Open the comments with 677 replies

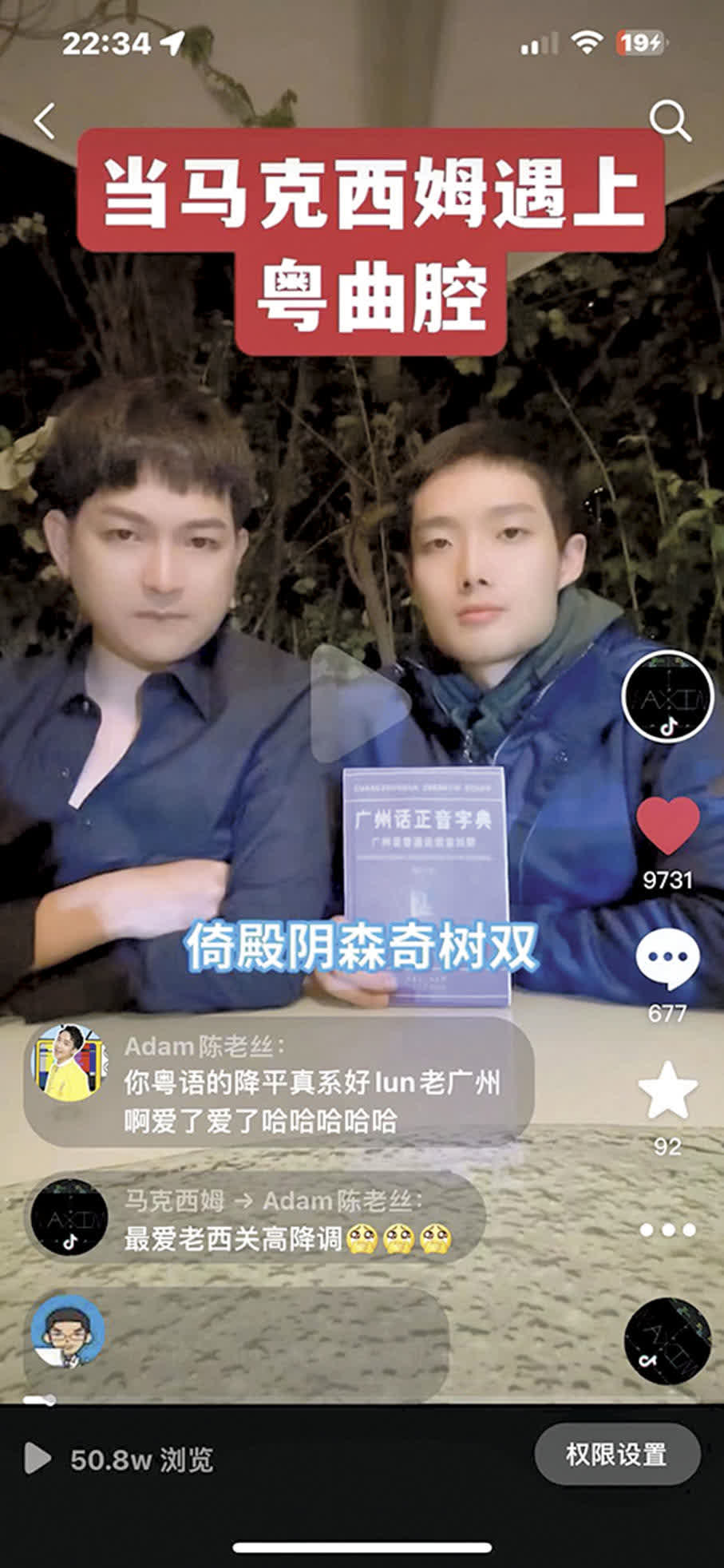click(667, 960)
